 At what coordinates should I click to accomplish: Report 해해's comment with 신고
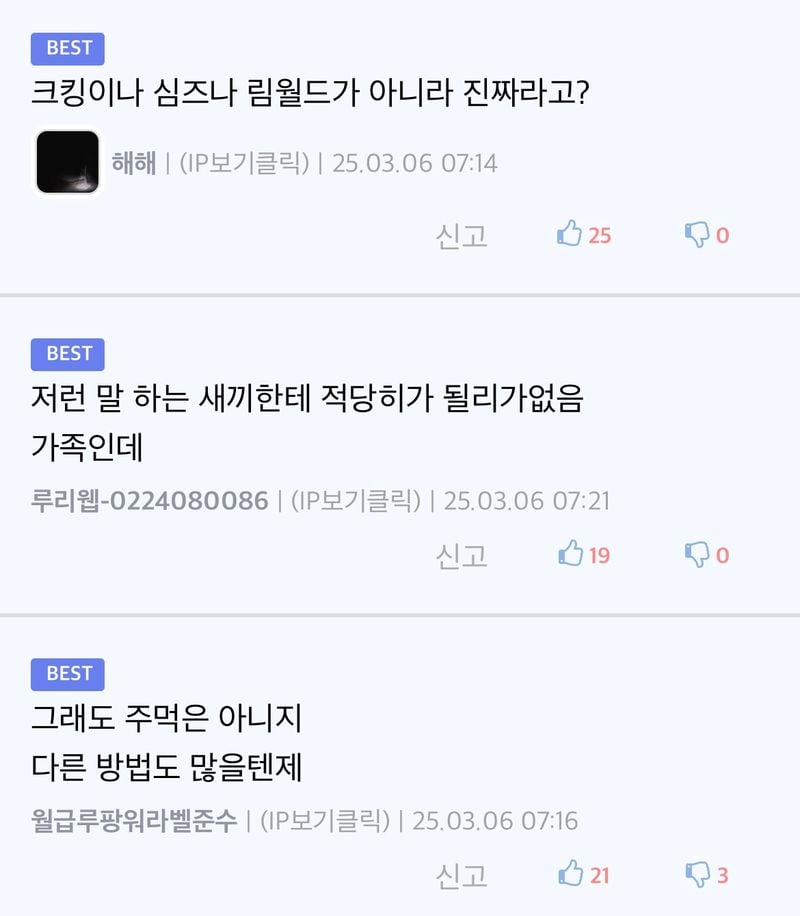461,236
